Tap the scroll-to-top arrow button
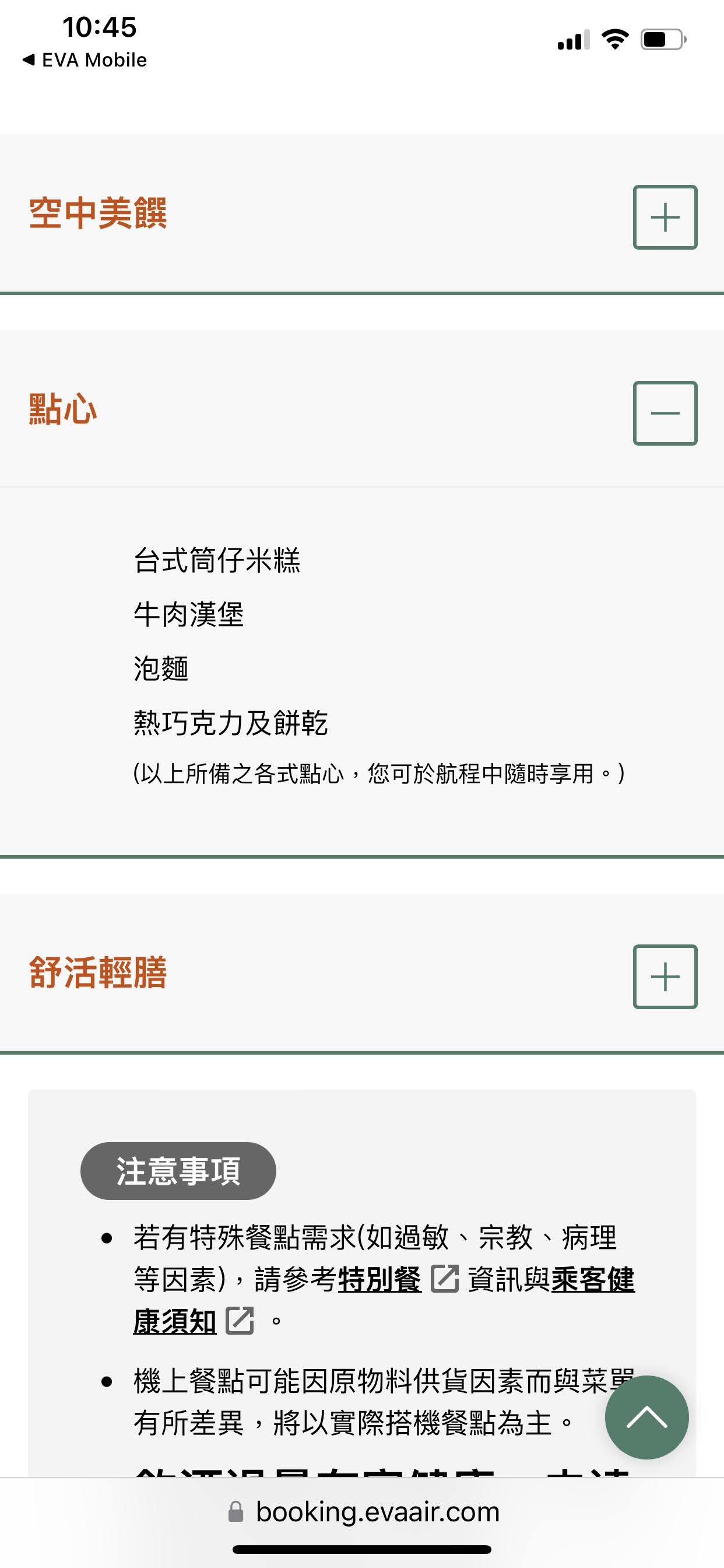 tap(646, 1417)
